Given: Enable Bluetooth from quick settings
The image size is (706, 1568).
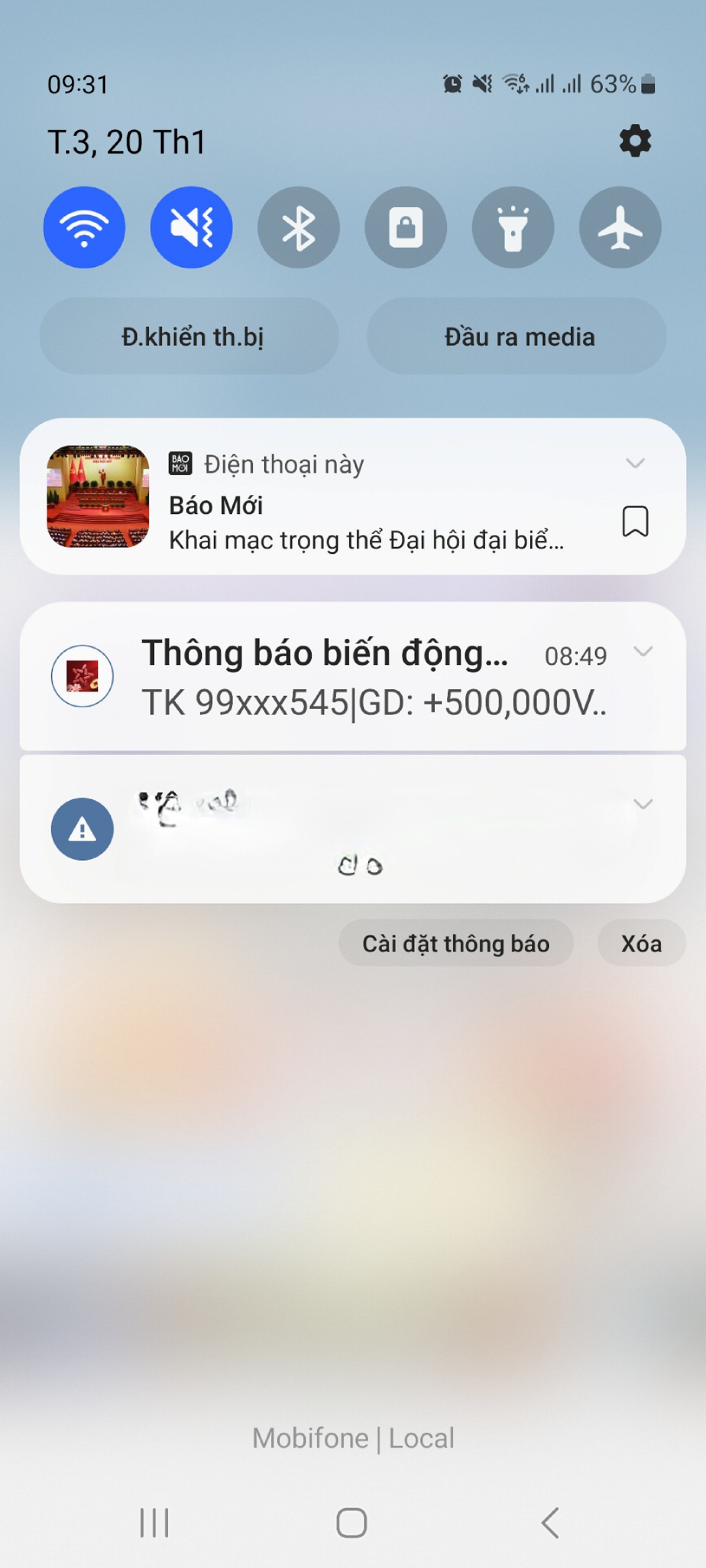Looking at the screenshot, I should click(x=299, y=227).
